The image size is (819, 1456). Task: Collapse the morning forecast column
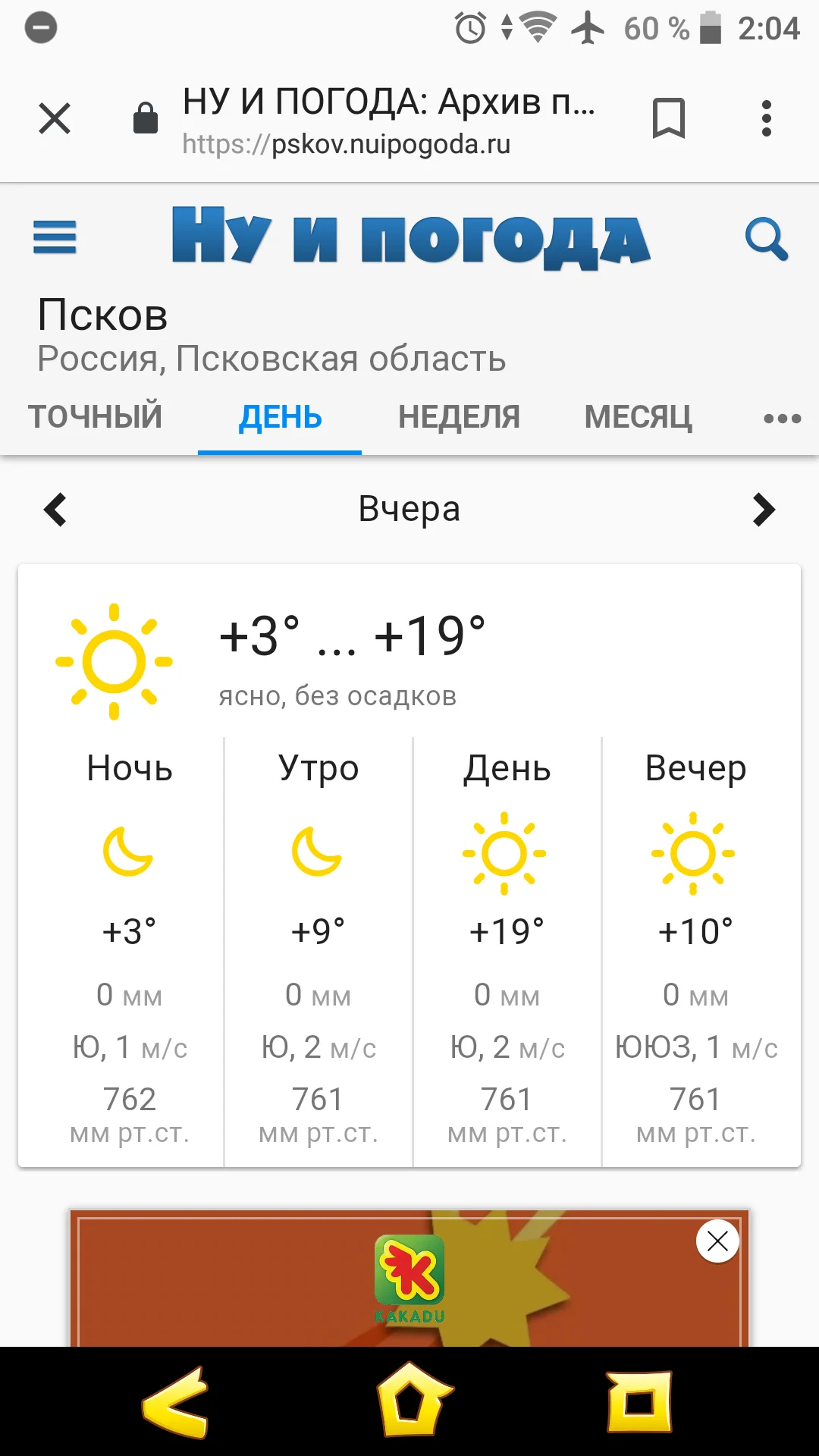click(316, 767)
